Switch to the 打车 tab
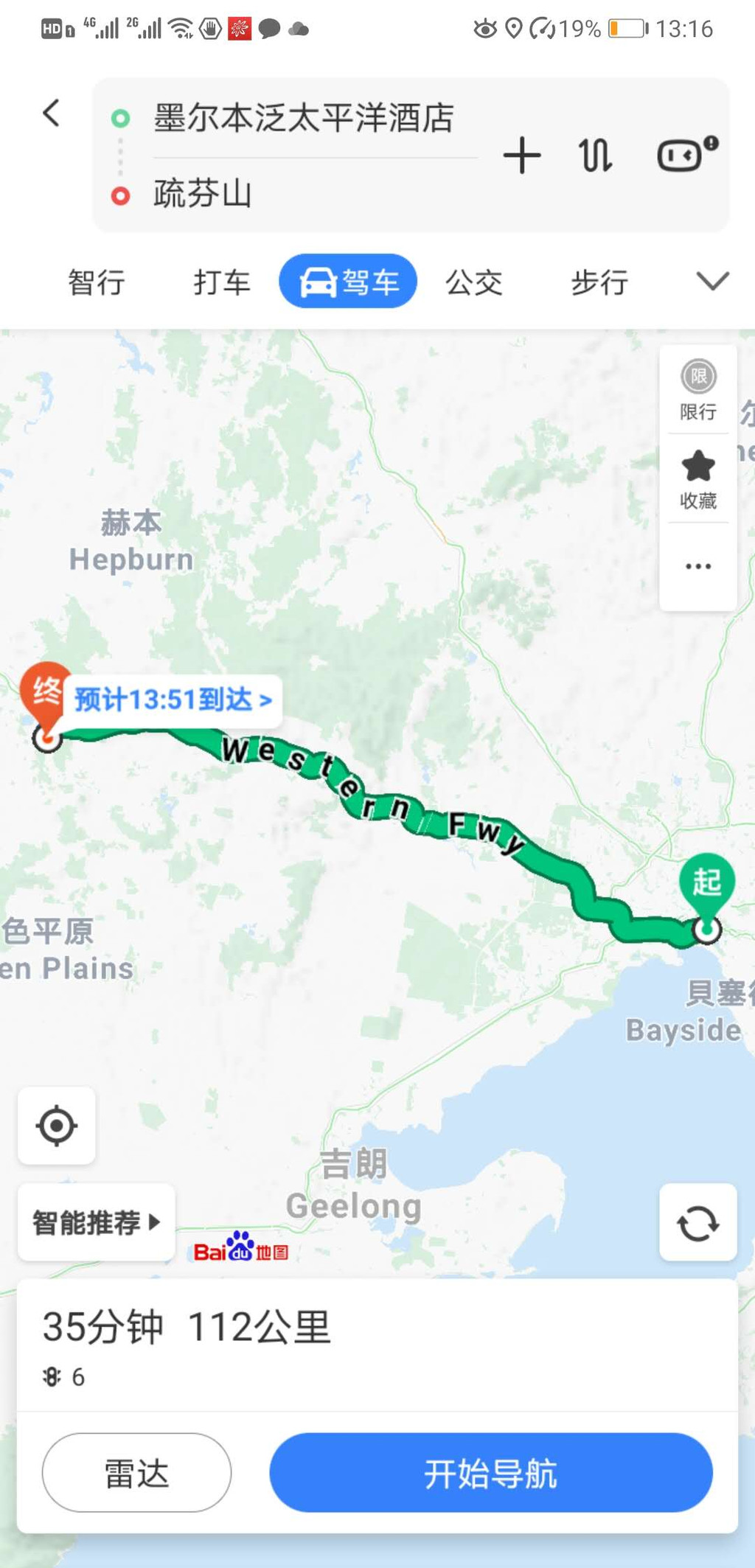The width and height of the screenshot is (755, 1568). click(222, 282)
